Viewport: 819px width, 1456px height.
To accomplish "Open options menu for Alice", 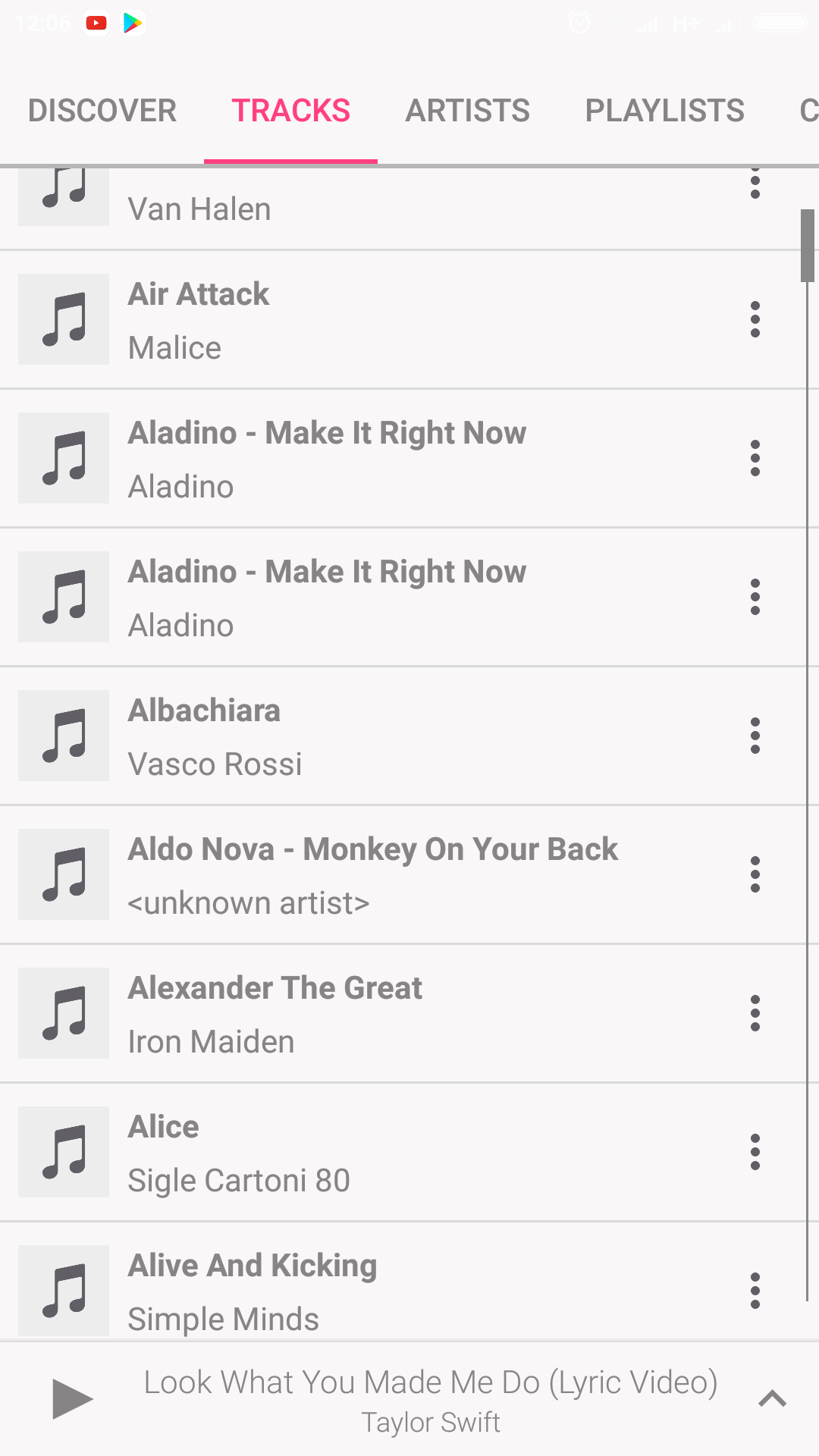I will [755, 1152].
